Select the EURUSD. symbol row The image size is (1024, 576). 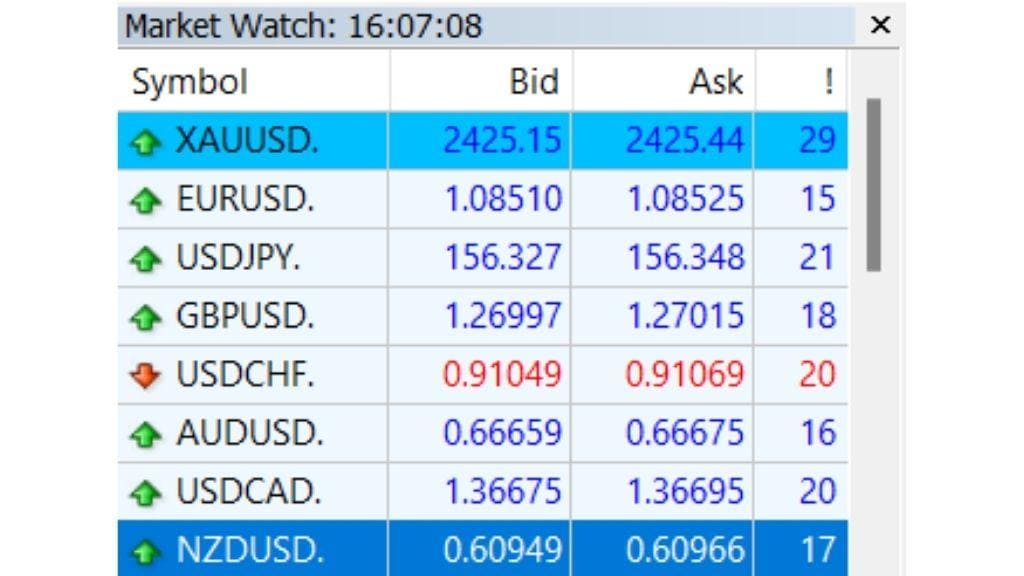pos(245,199)
